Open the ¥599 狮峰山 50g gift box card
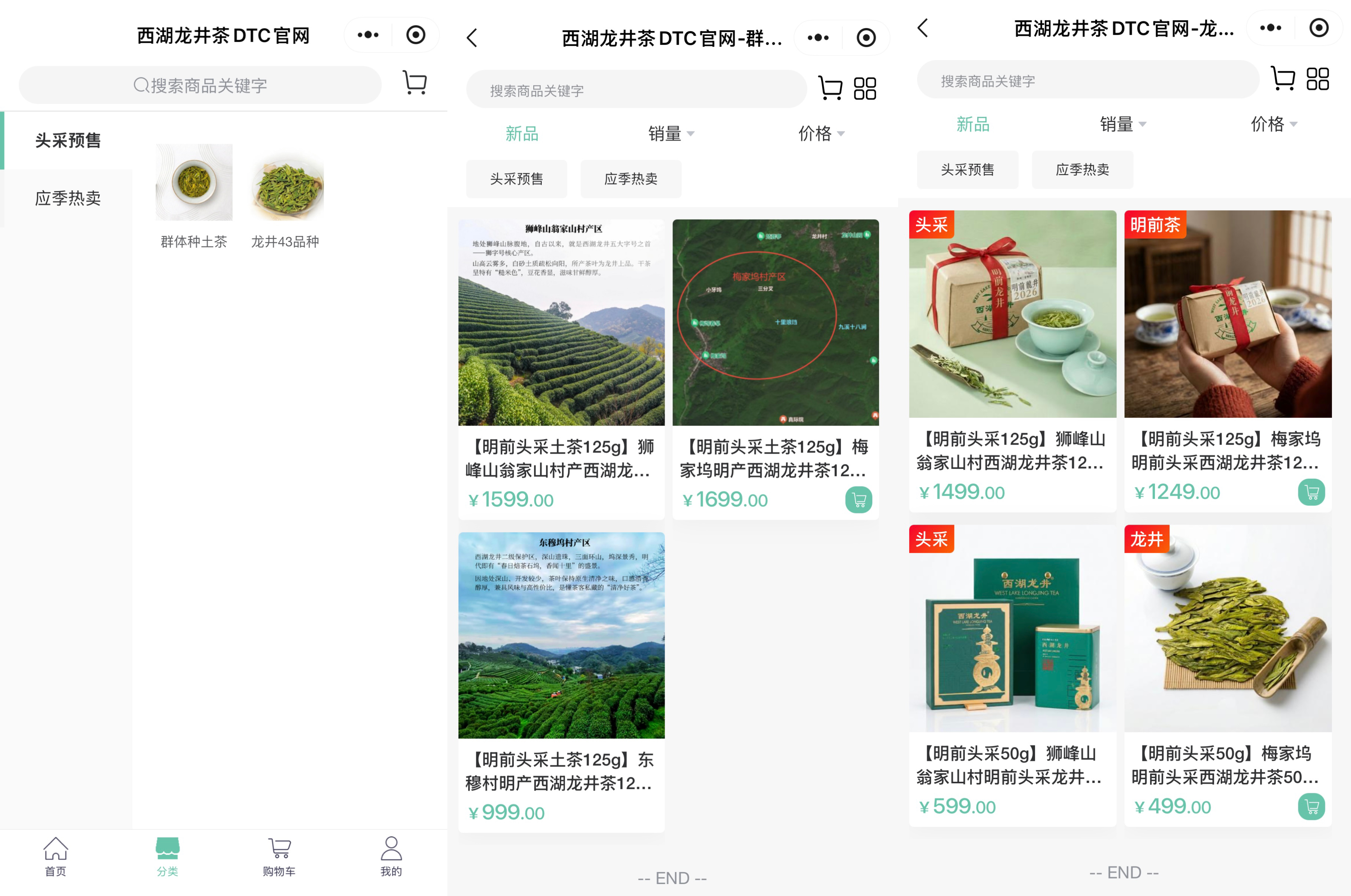Image resolution: width=1351 pixels, height=896 pixels. [x=1012, y=674]
